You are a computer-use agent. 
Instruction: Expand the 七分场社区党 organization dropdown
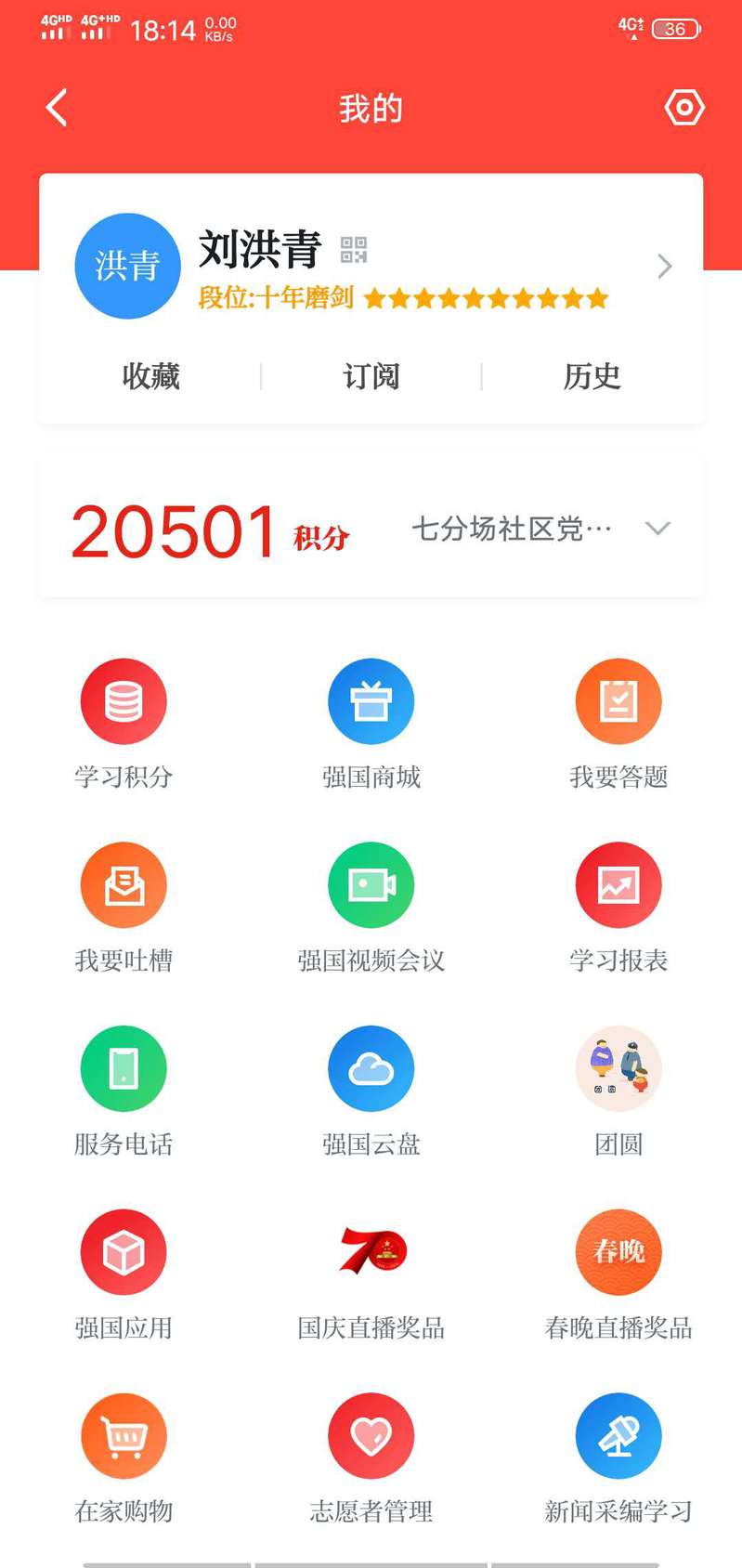657,529
